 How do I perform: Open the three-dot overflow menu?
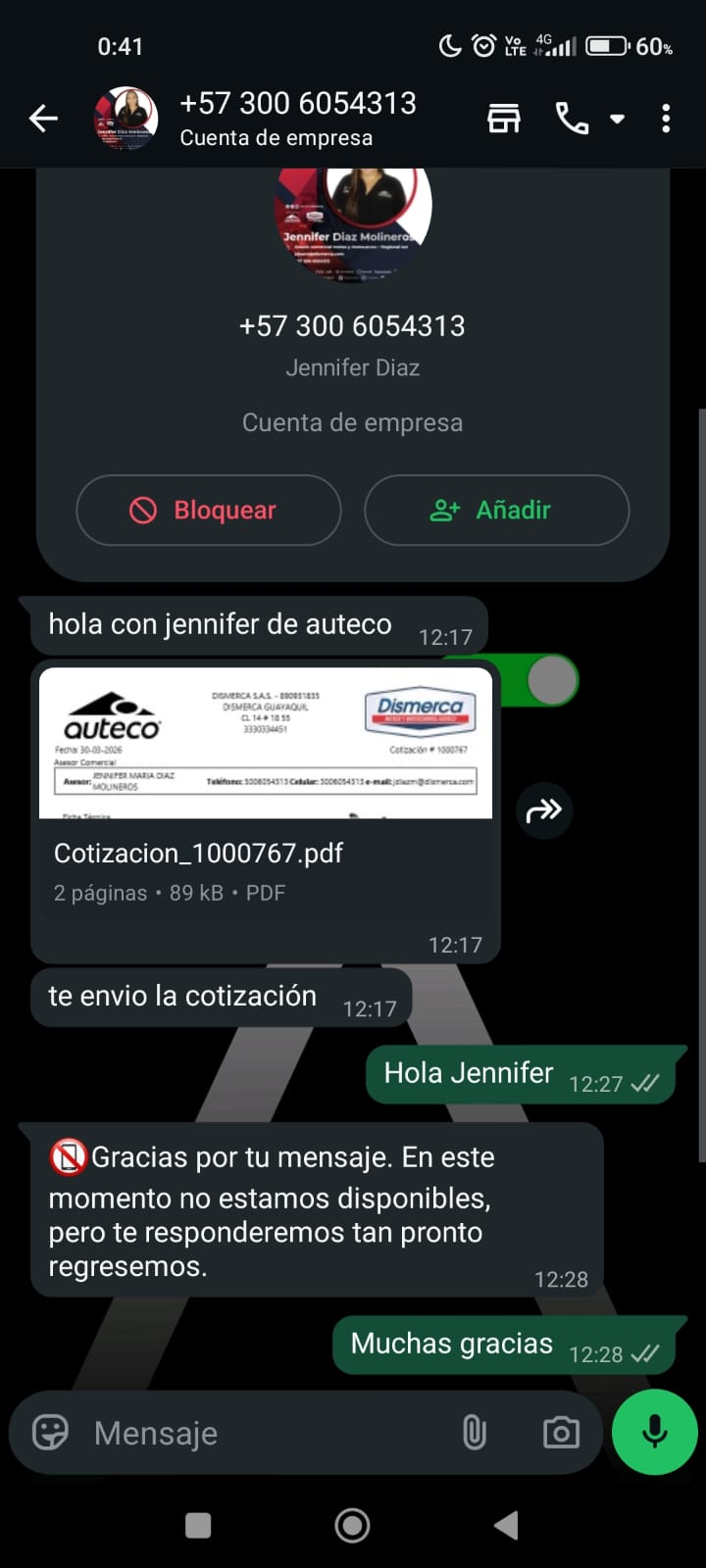[x=666, y=119]
